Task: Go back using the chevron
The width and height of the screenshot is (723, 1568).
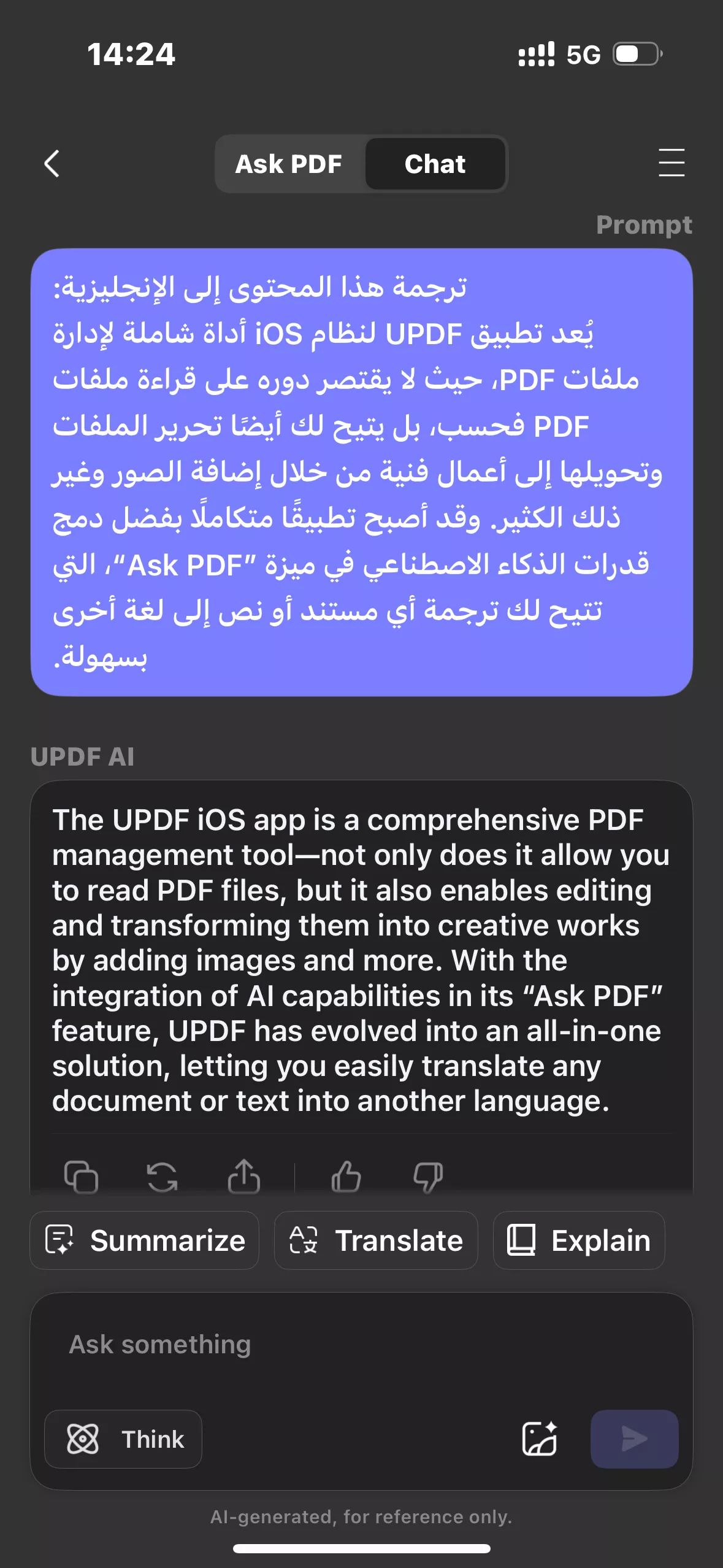Action: point(52,163)
